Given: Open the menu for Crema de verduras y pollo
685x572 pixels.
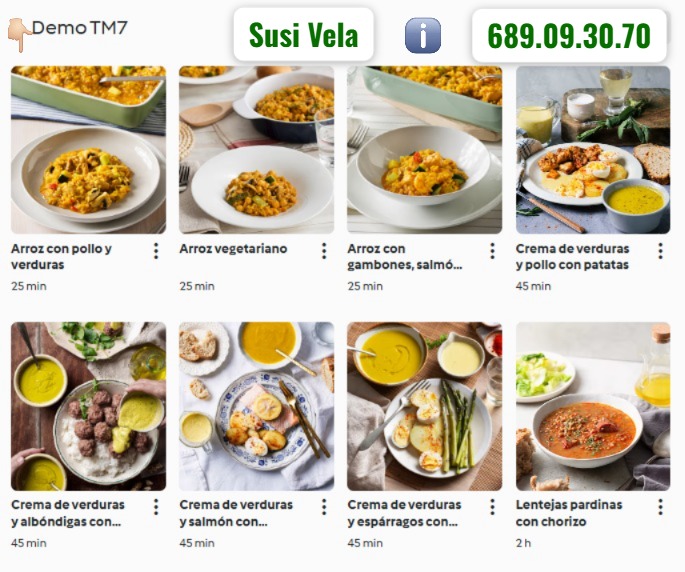Looking at the screenshot, I should 660,251.
